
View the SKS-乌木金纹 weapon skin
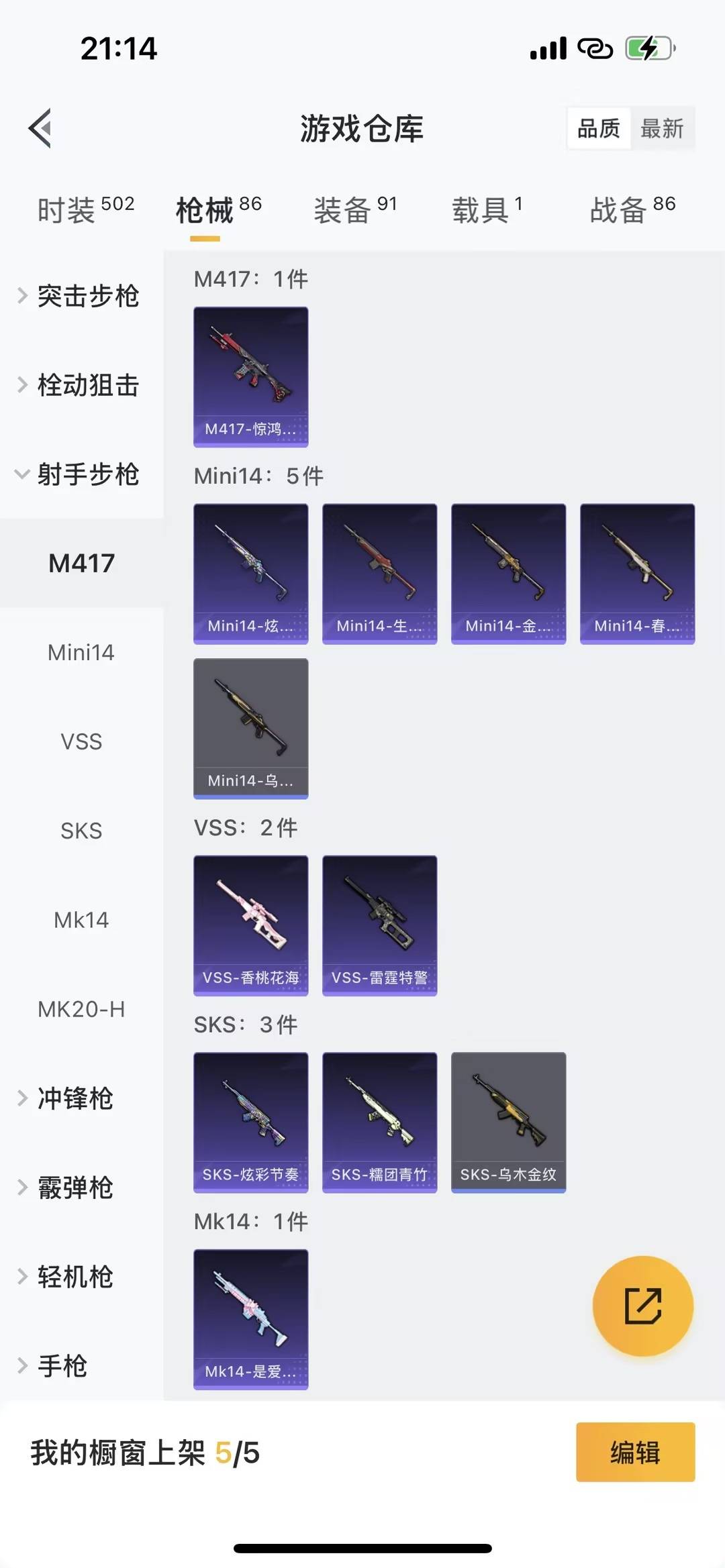(x=508, y=1122)
